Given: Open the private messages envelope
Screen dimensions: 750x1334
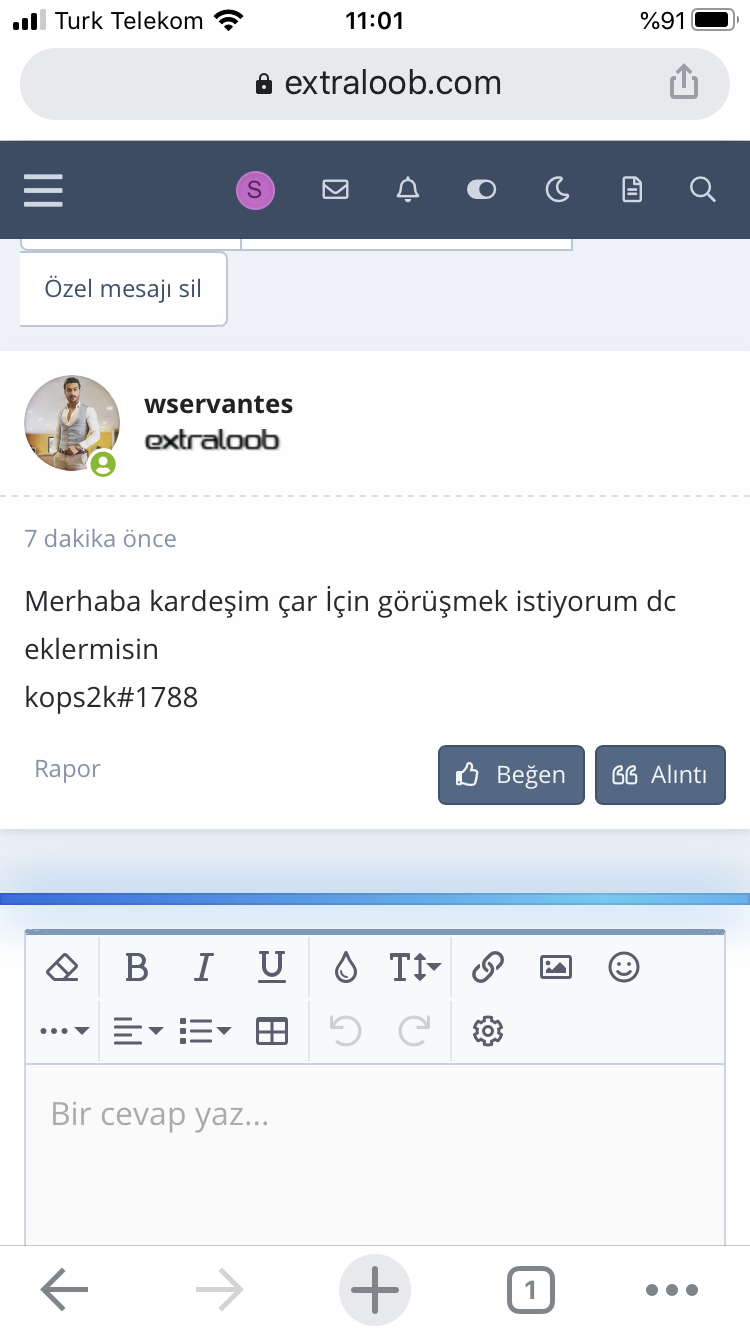Looking at the screenshot, I should coord(336,189).
